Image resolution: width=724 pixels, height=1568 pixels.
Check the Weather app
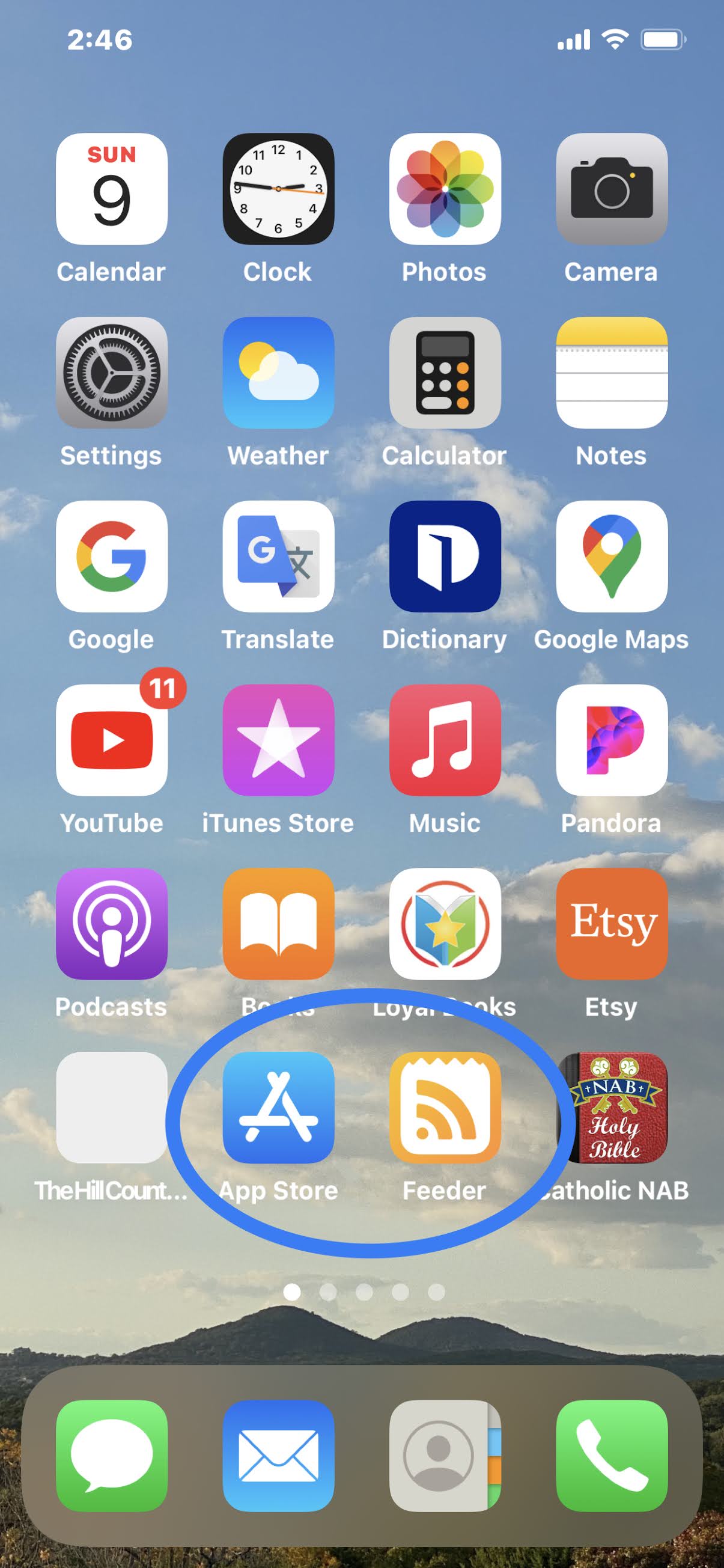278,373
